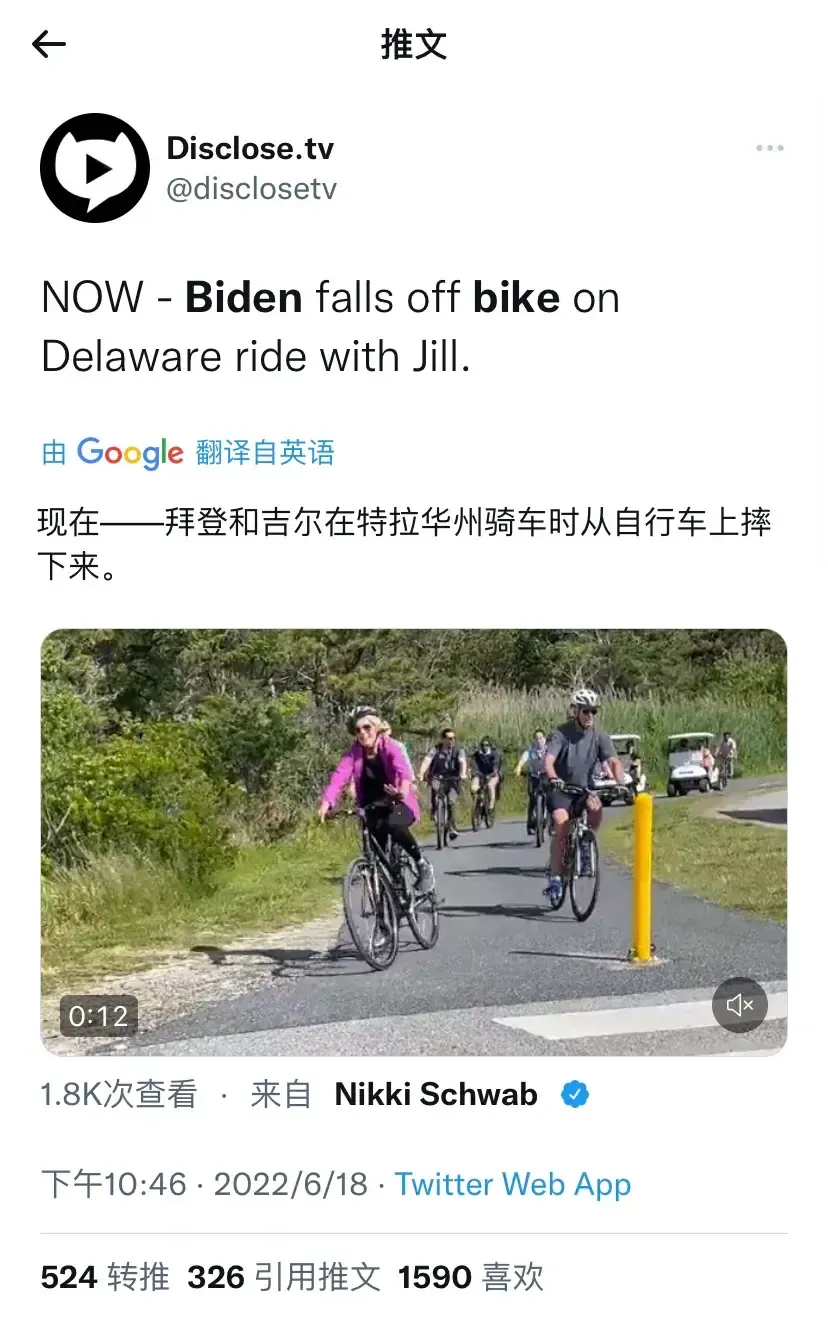This screenshot has height=1317, width=828.
Task: View the 524 retweets list
Action: (105, 1277)
